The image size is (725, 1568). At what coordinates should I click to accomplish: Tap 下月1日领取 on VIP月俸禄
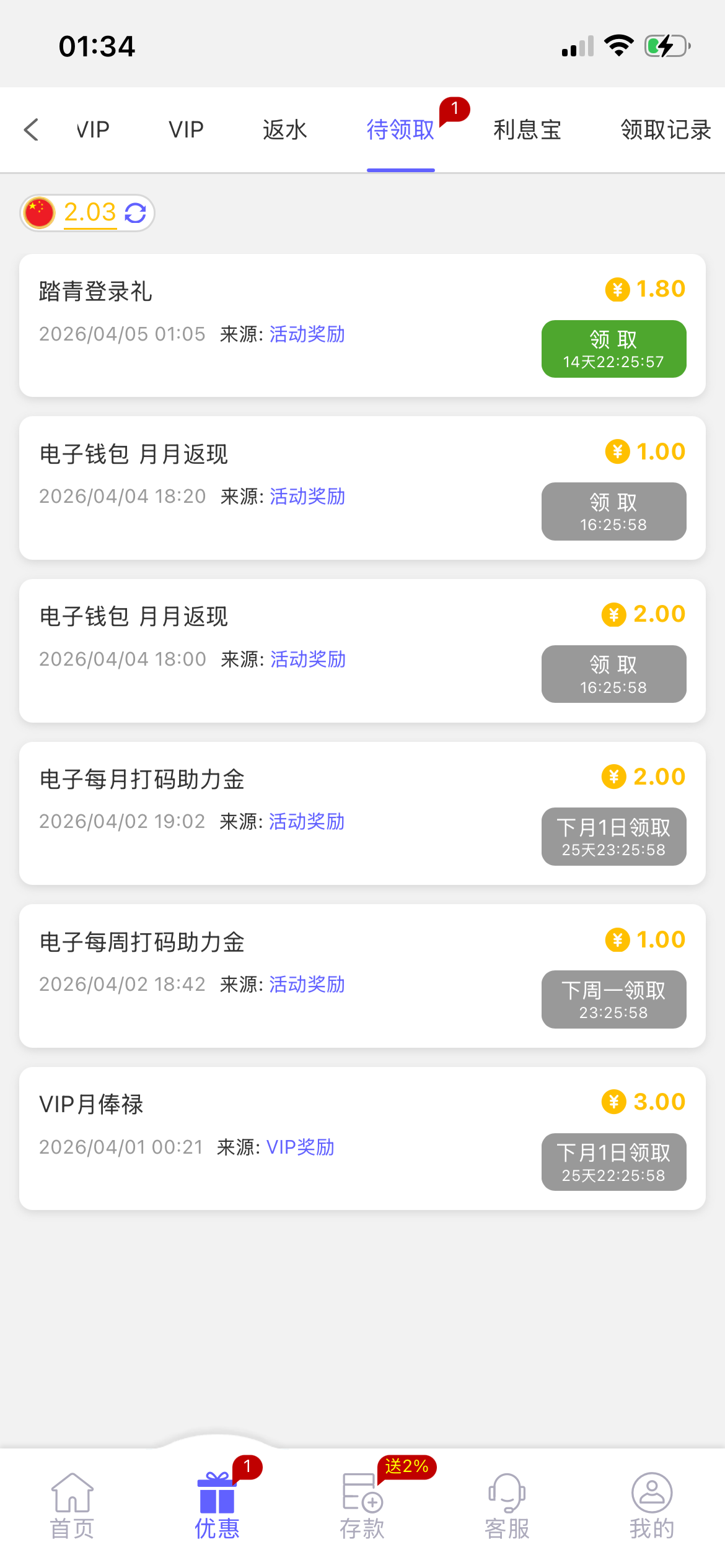click(x=613, y=1162)
